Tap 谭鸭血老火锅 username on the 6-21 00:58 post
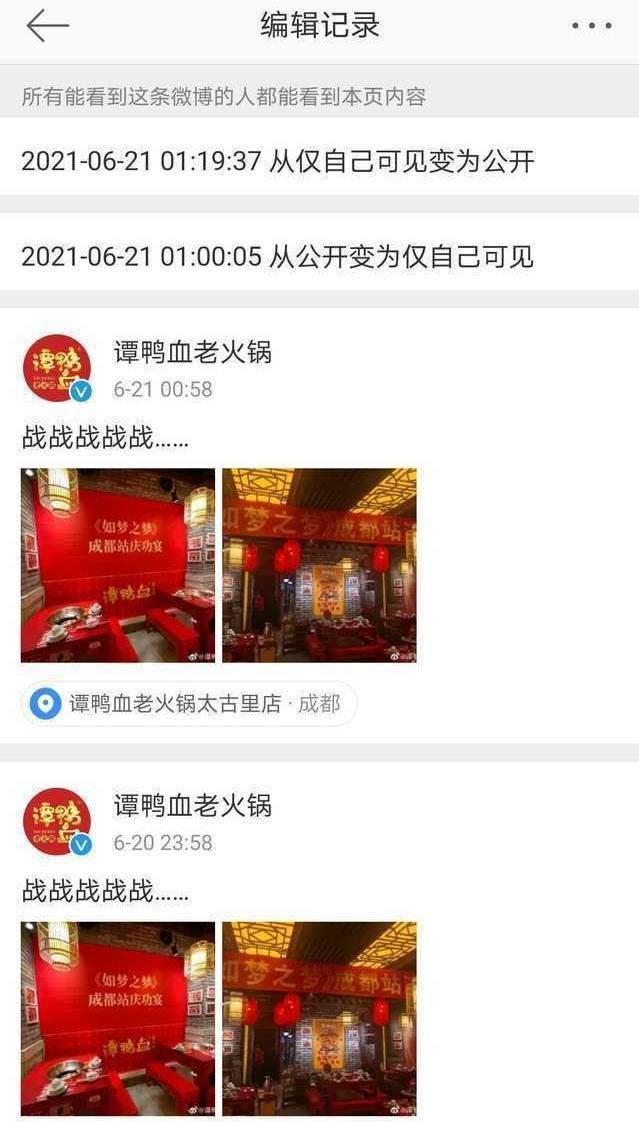Screen dimensions: 639x1122 click(192, 352)
